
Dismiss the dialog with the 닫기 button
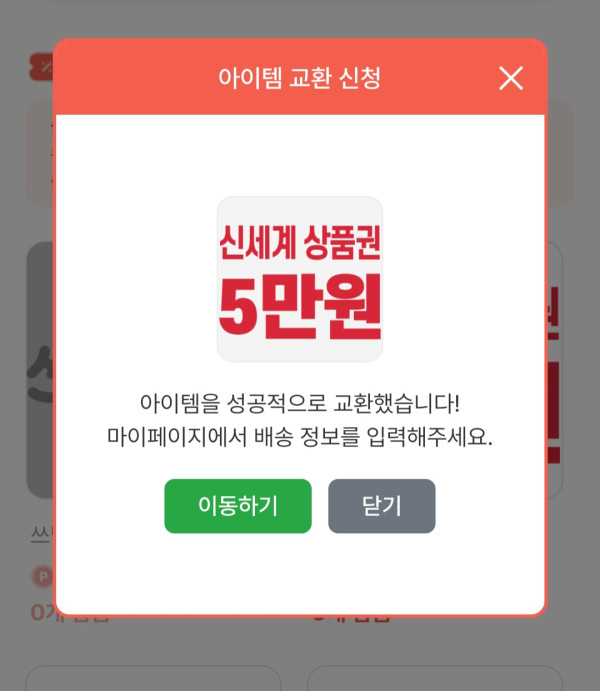point(381,506)
